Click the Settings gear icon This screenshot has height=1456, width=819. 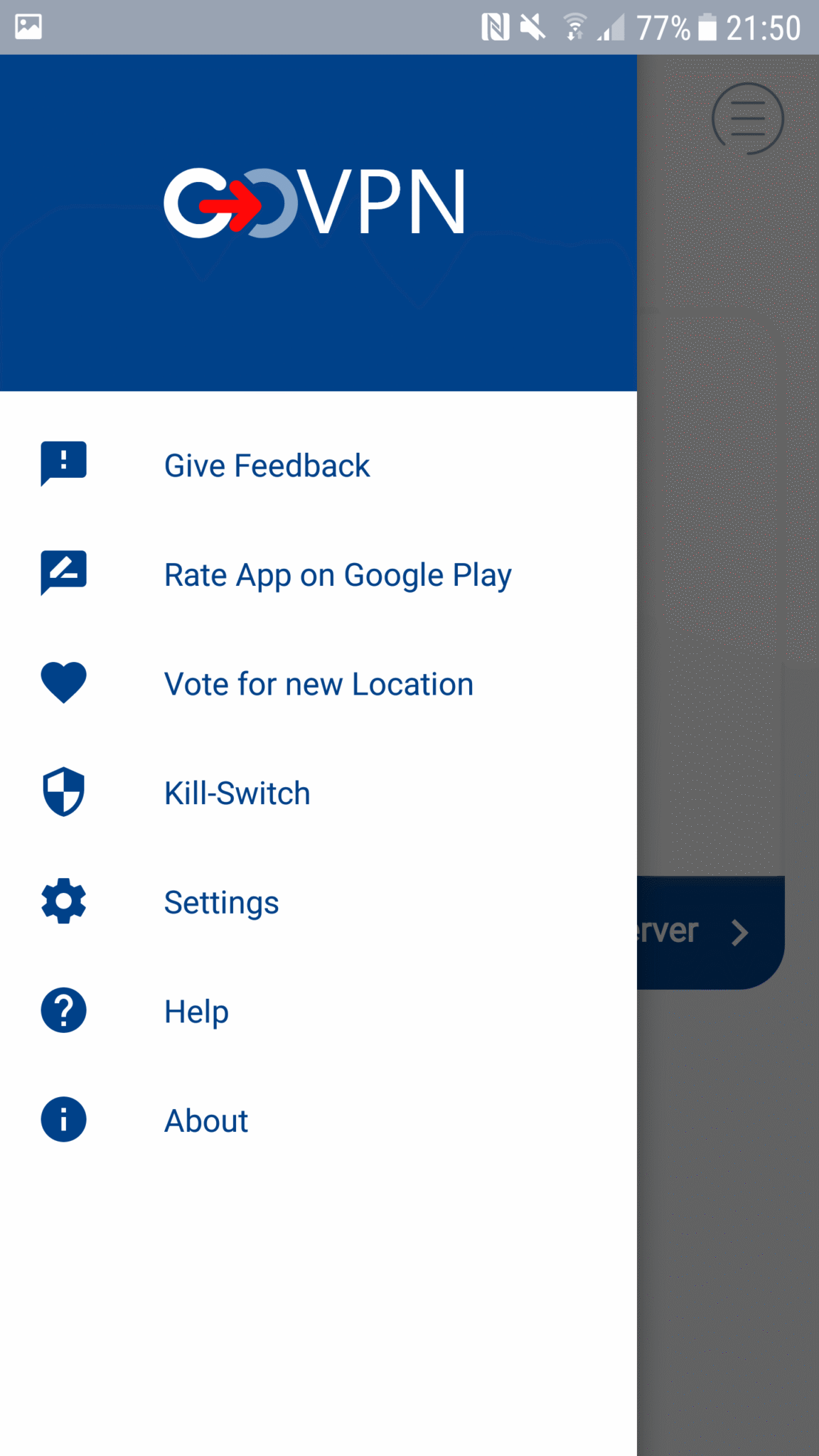point(63,901)
